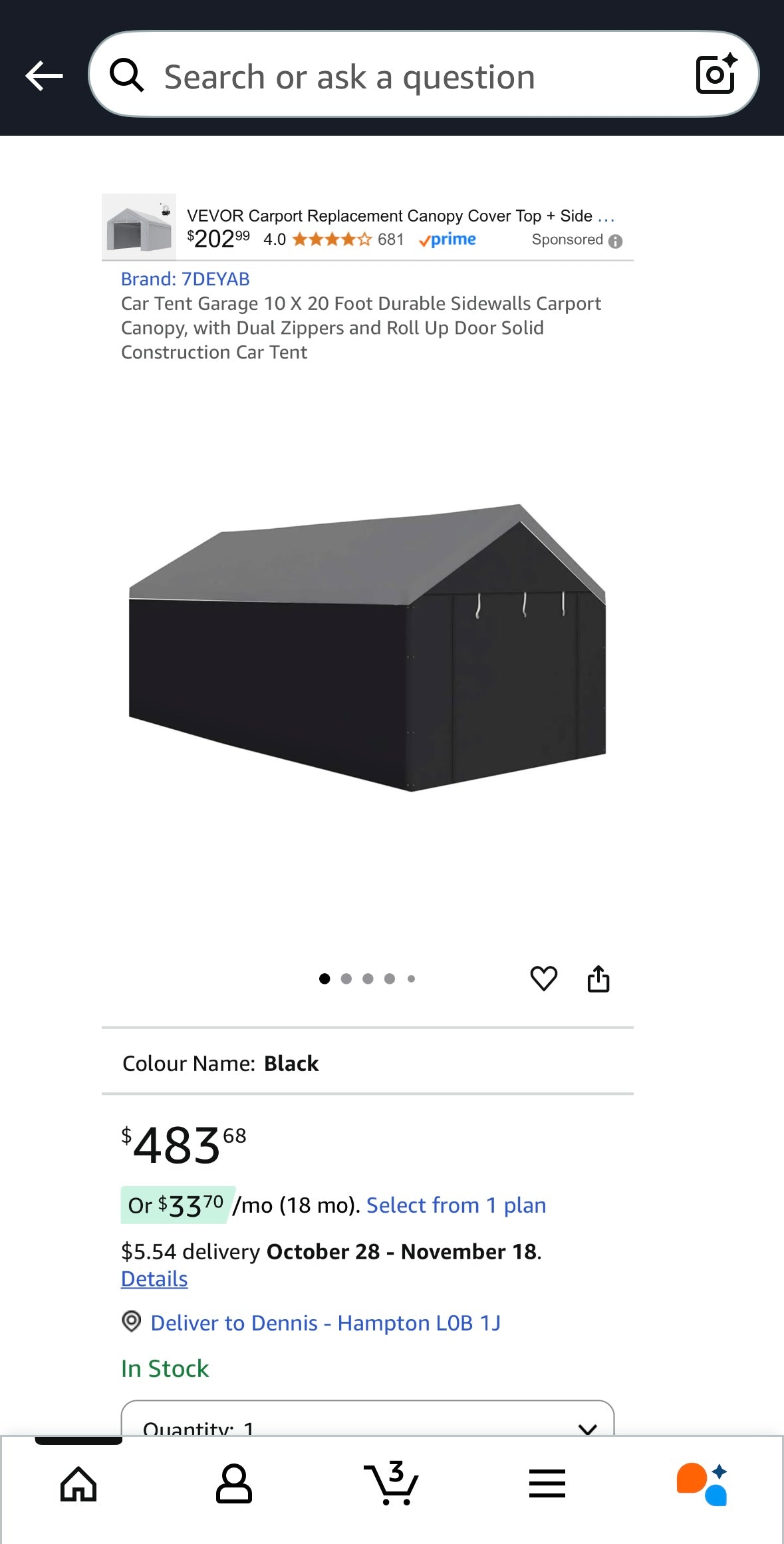784x1544 pixels.
Task: Show info about the Sponsored label
Action: 616,241
